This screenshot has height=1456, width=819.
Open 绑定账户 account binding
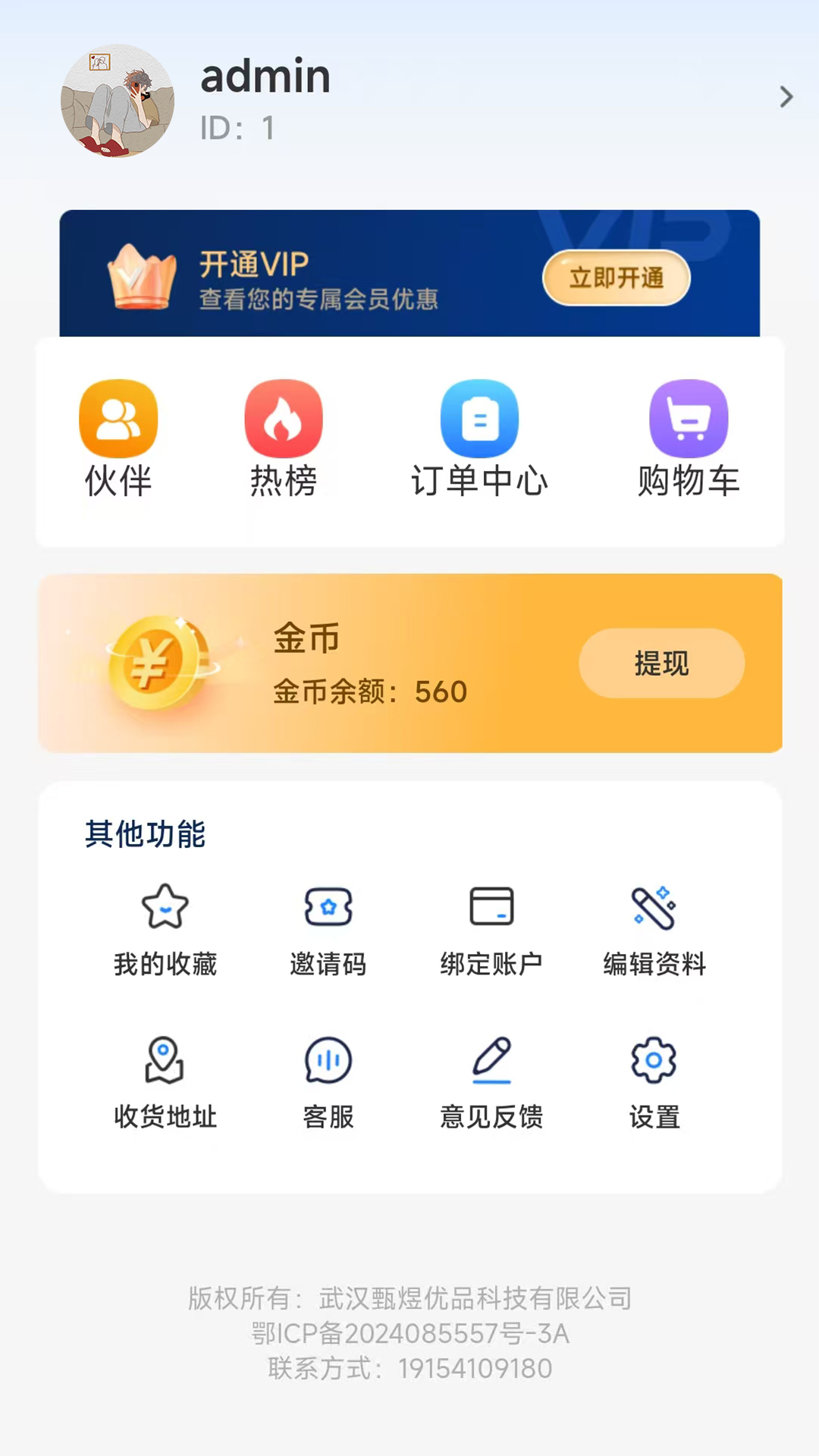[491, 929]
